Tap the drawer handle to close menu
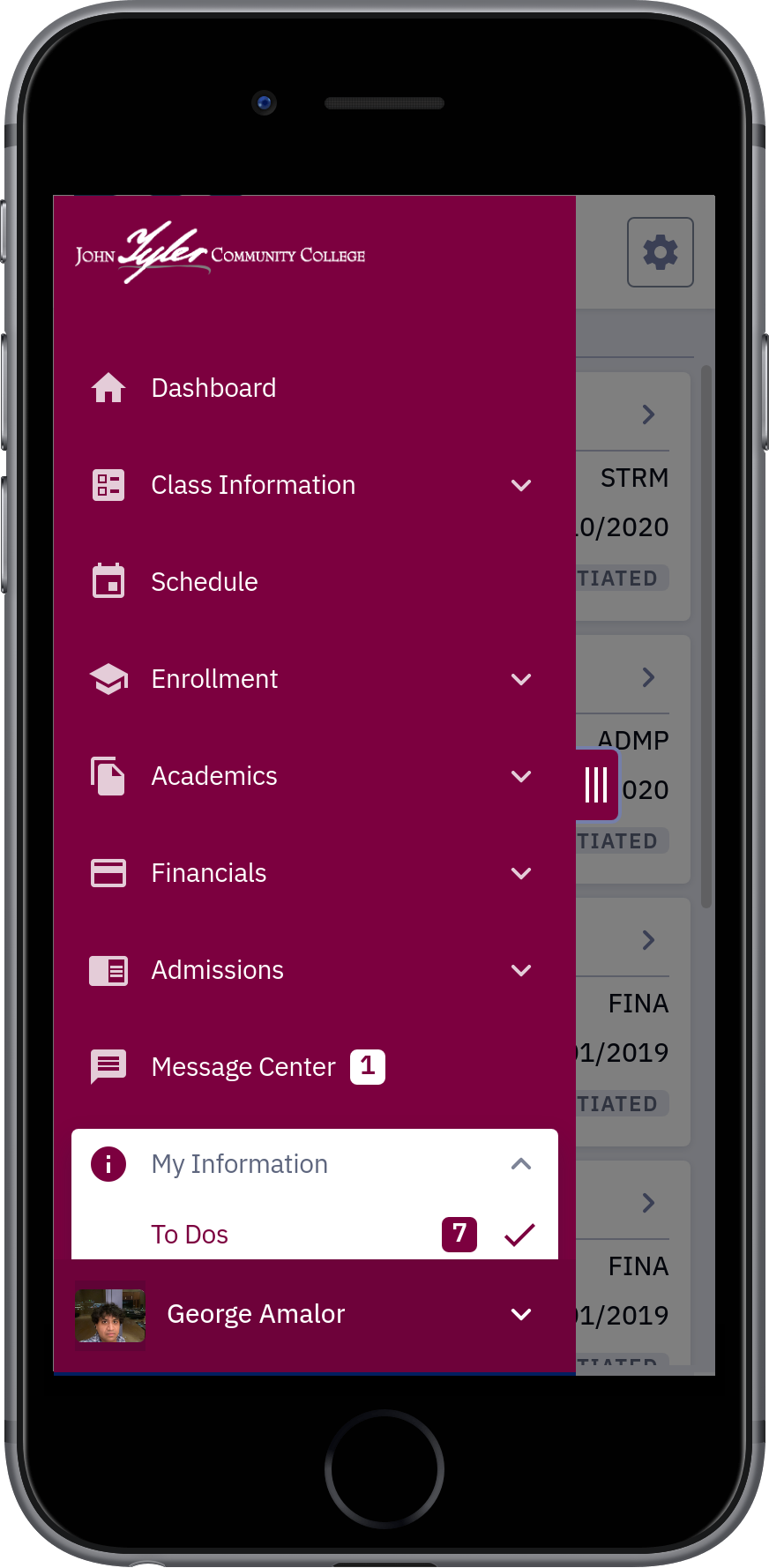 (597, 784)
